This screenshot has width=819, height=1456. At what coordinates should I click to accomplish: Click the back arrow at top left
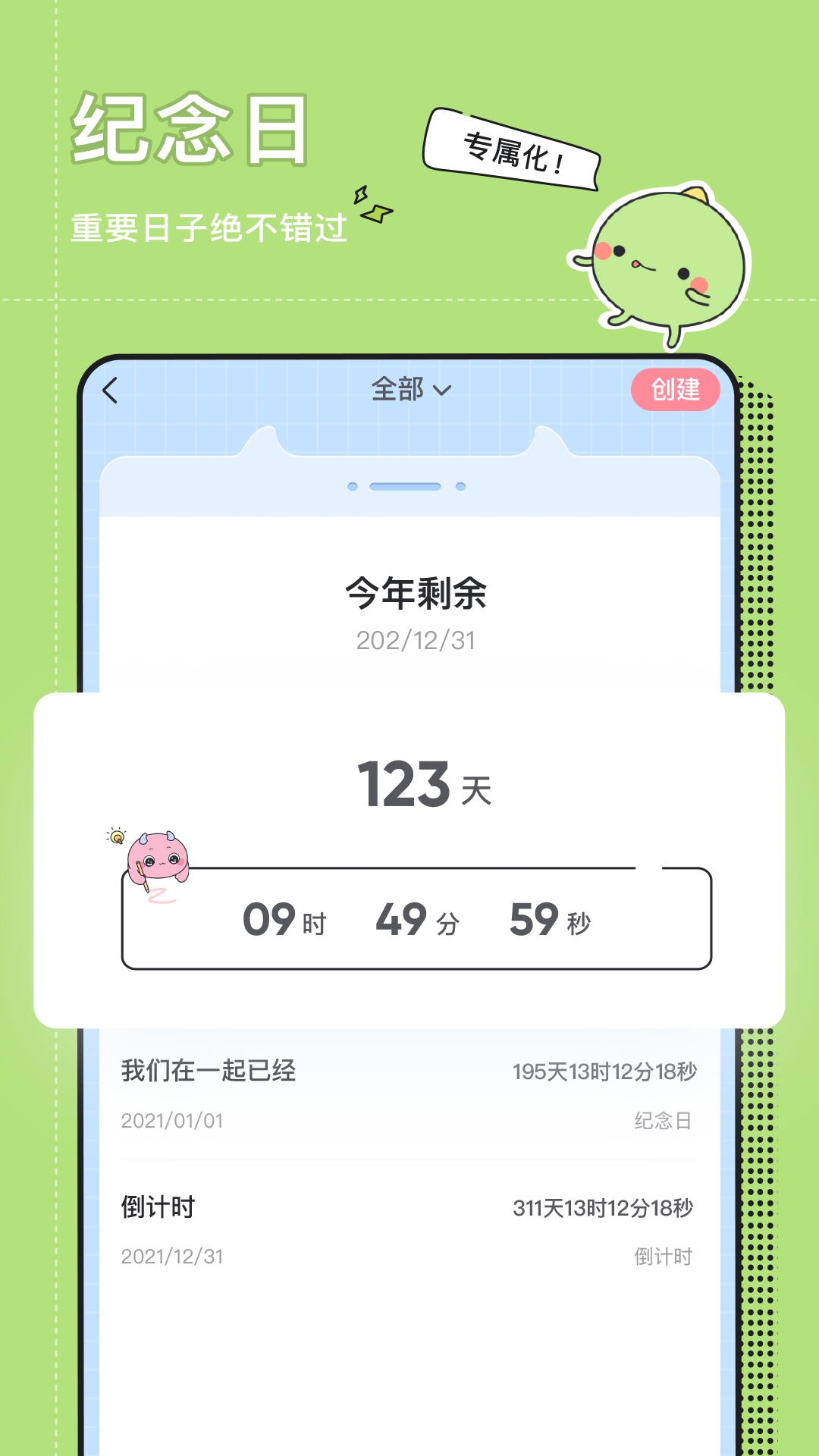click(x=110, y=390)
